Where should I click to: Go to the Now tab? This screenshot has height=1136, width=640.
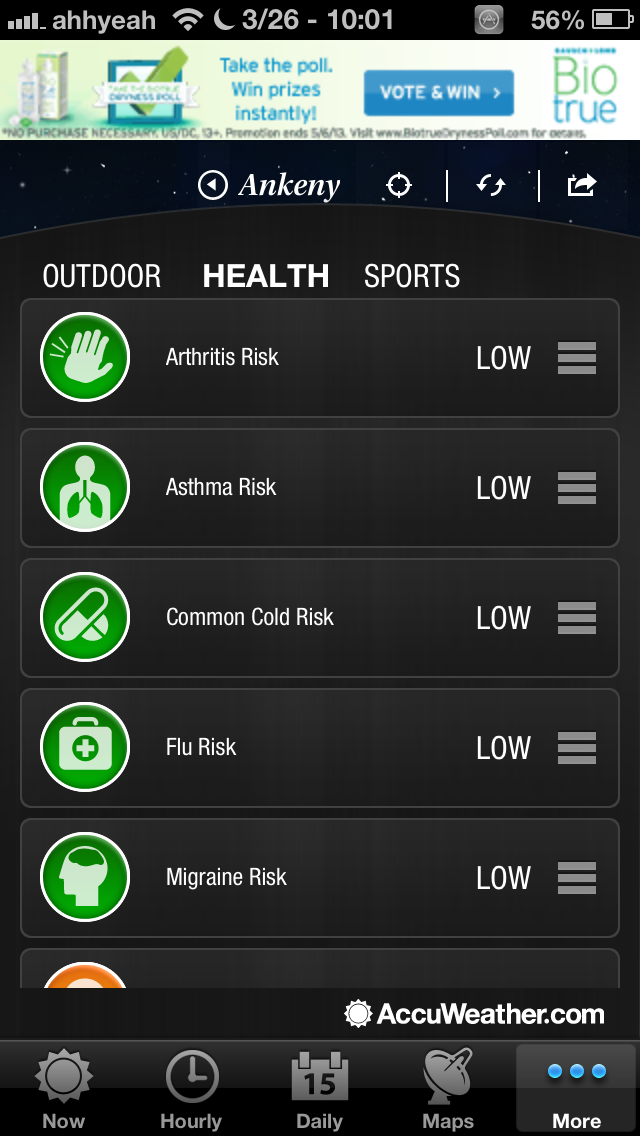click(64, 1089)
